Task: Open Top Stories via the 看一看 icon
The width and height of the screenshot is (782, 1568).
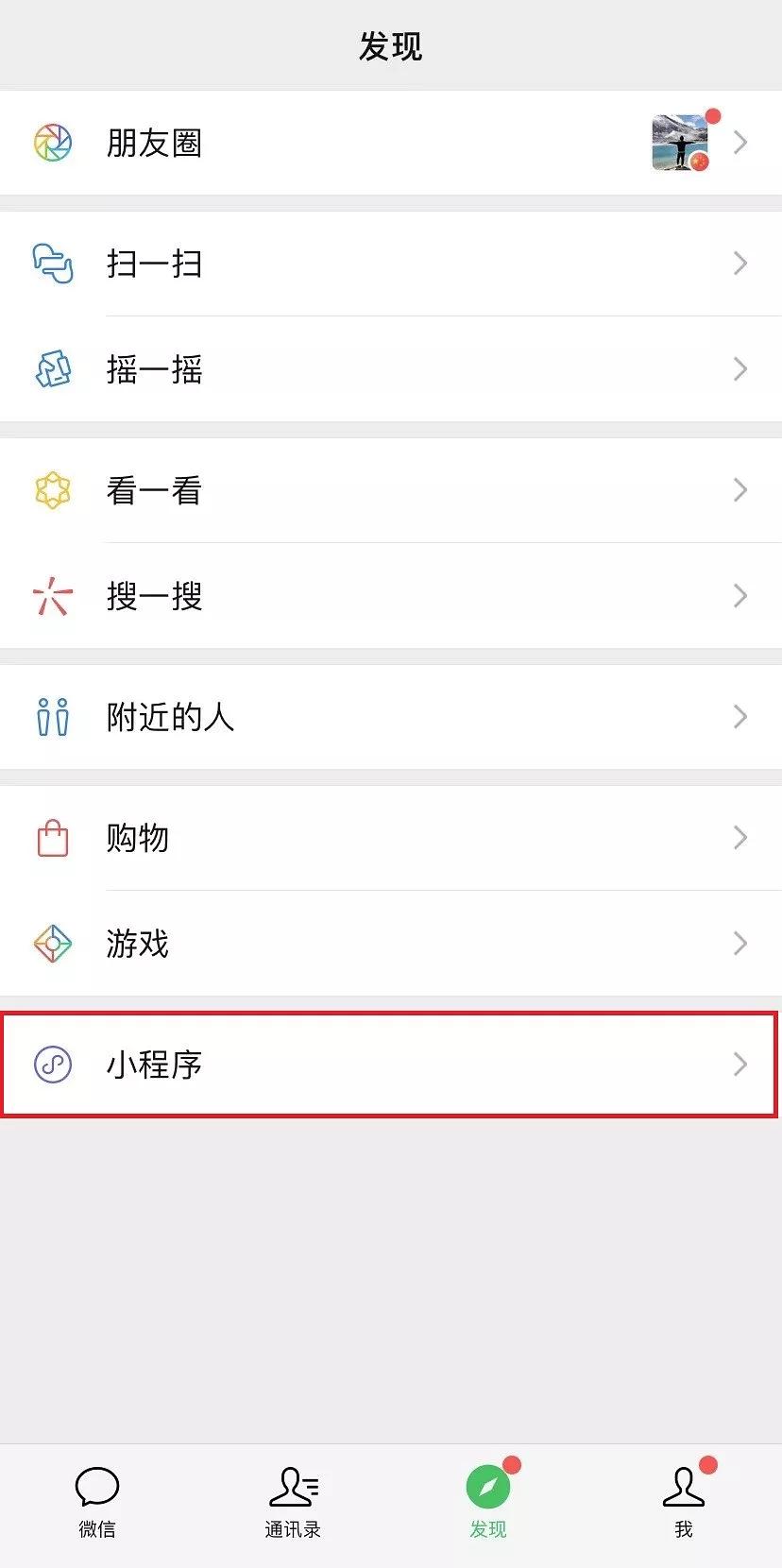Action: click(x=54, y=490)
